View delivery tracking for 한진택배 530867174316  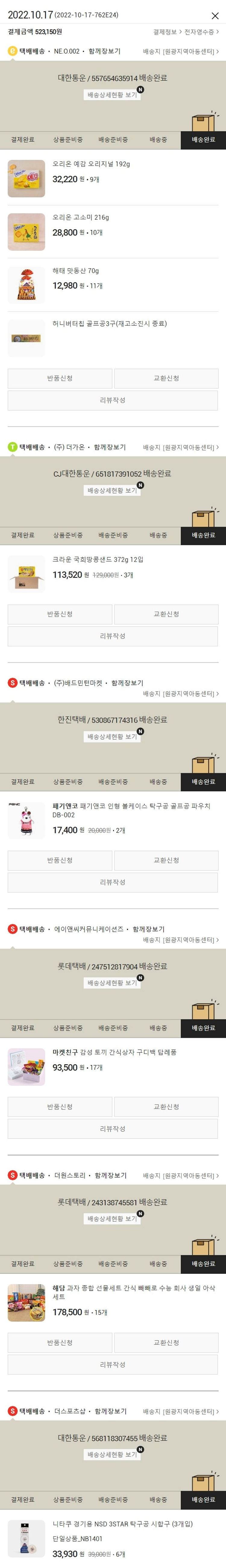[x=112, y=736]
